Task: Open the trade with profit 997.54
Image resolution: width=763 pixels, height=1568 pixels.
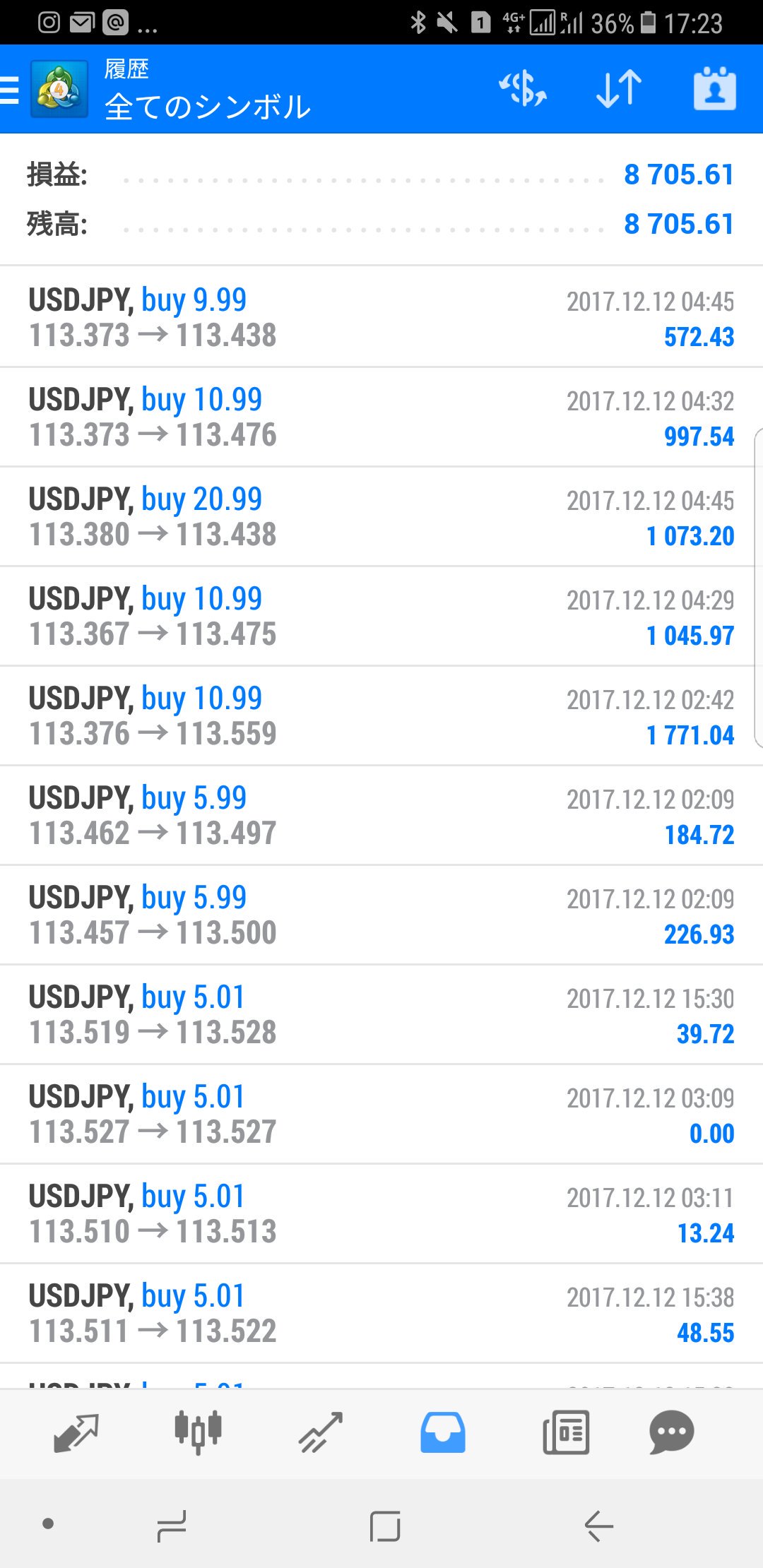Action: point(381,417)
